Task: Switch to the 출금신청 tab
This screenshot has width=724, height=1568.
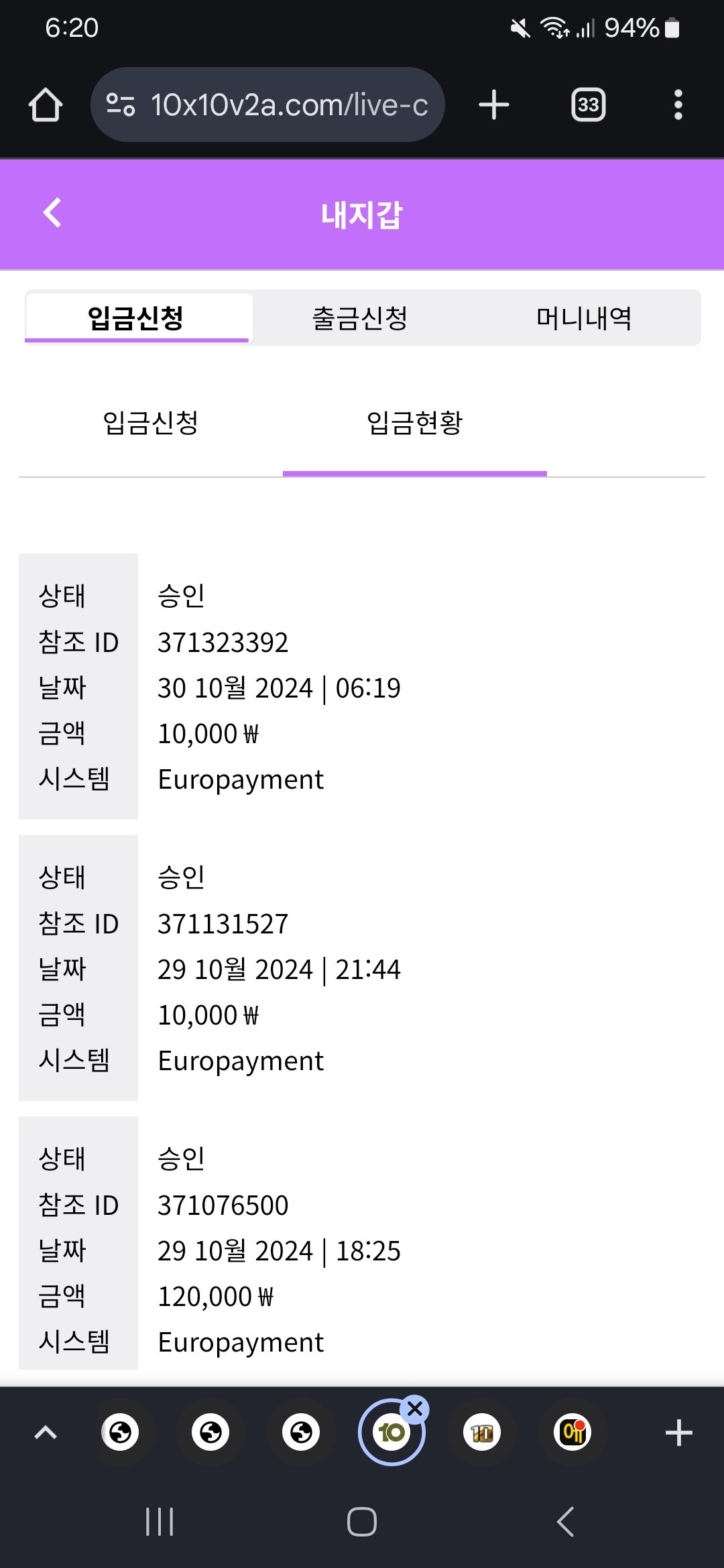Action: [360, 318]
